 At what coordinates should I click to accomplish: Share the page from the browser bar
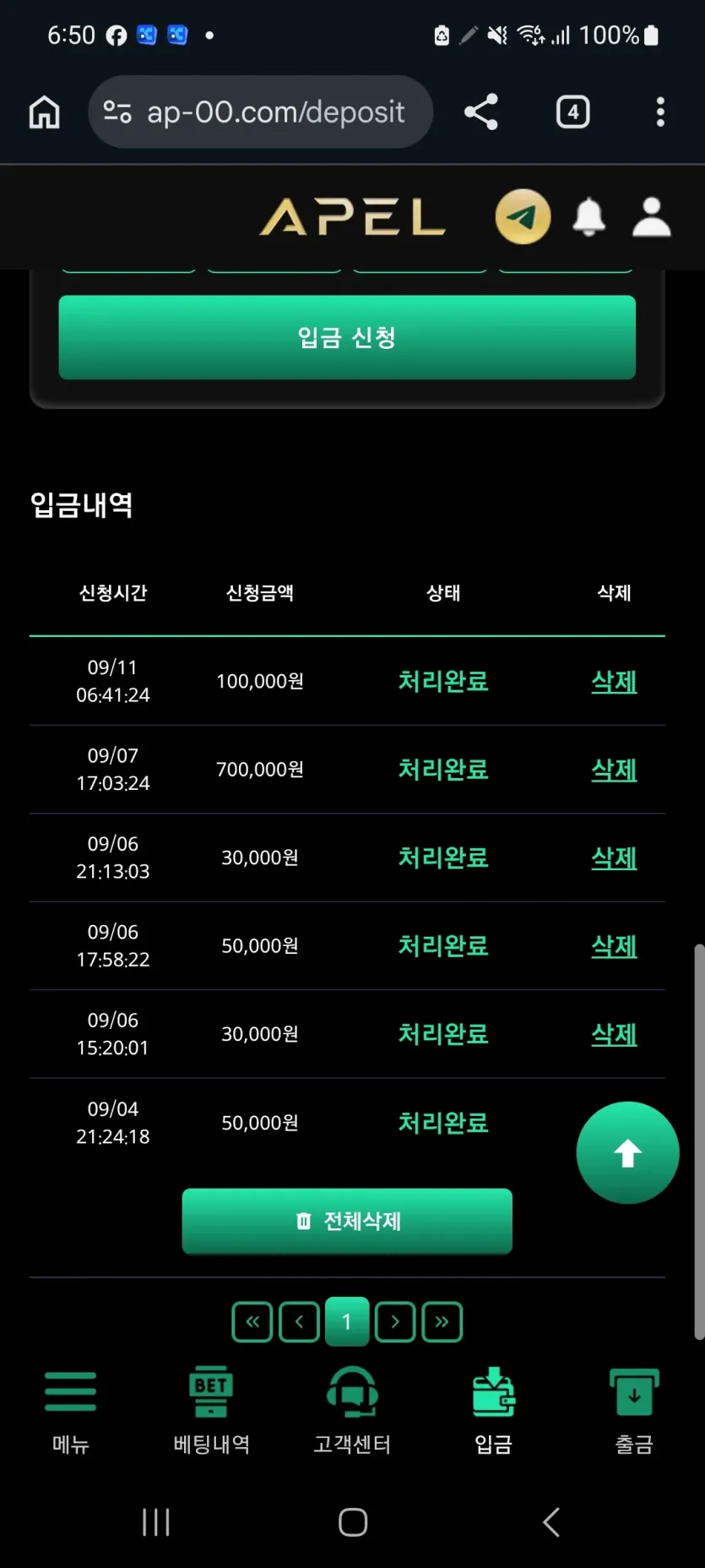tap(481, 112)
